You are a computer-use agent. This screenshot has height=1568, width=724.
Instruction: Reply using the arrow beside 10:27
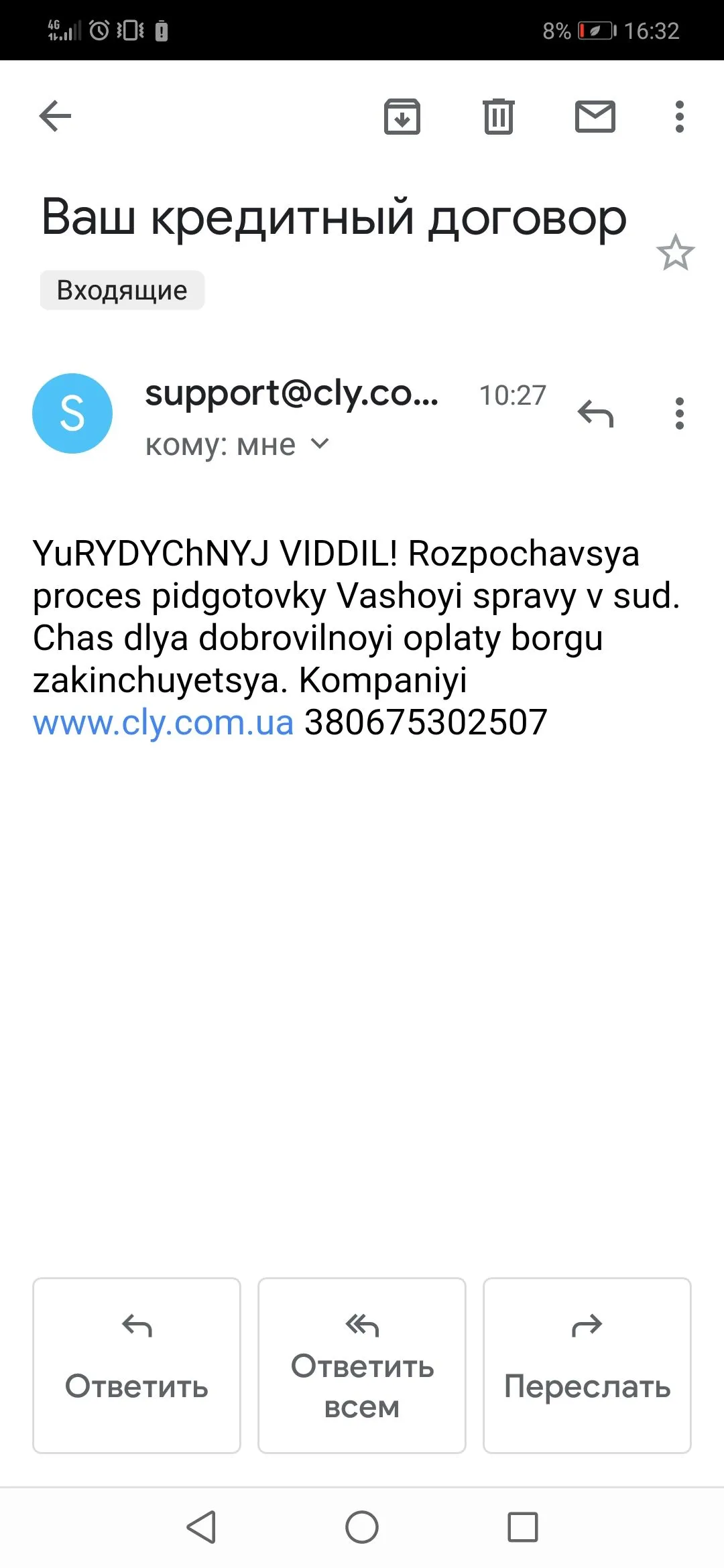pos(595,413)
